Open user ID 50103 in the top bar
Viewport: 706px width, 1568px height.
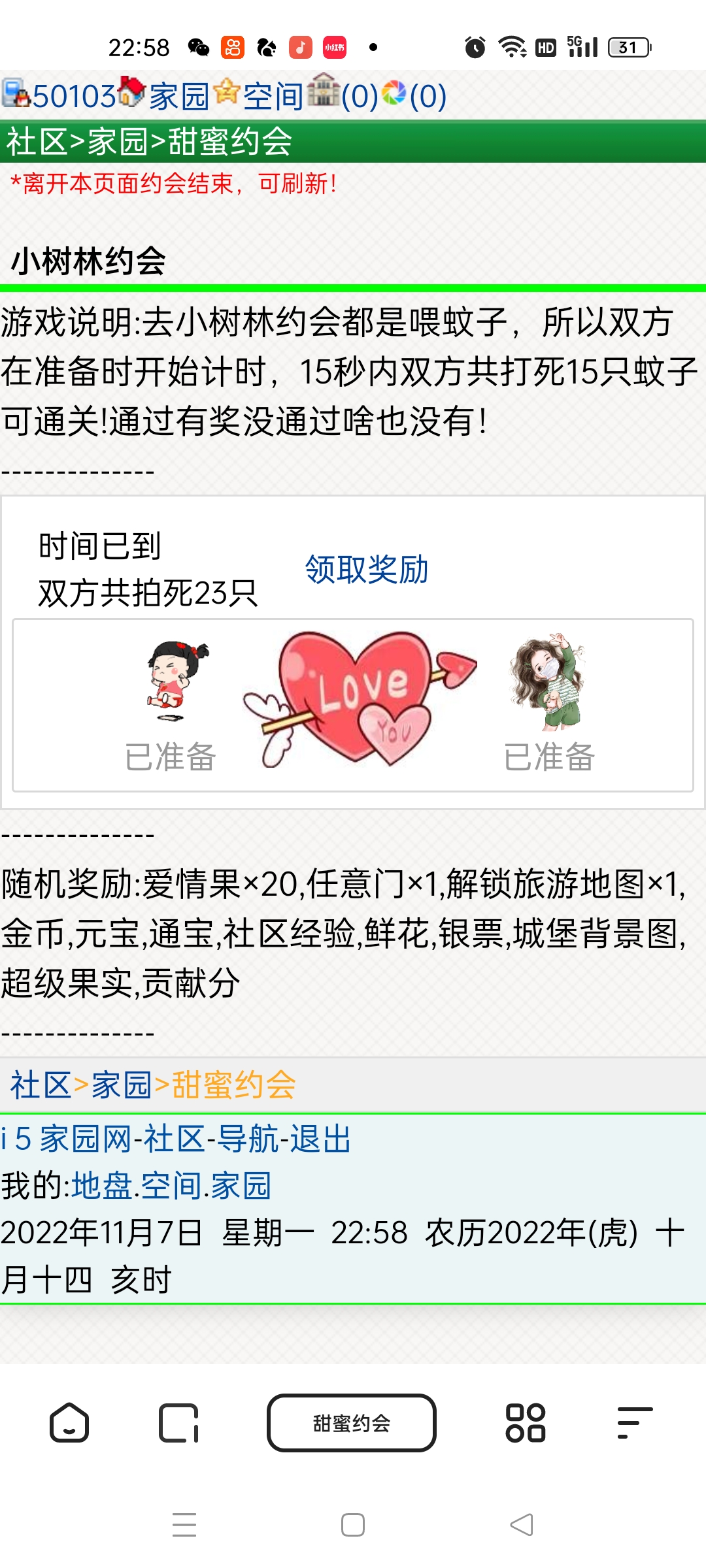(73, 96)
